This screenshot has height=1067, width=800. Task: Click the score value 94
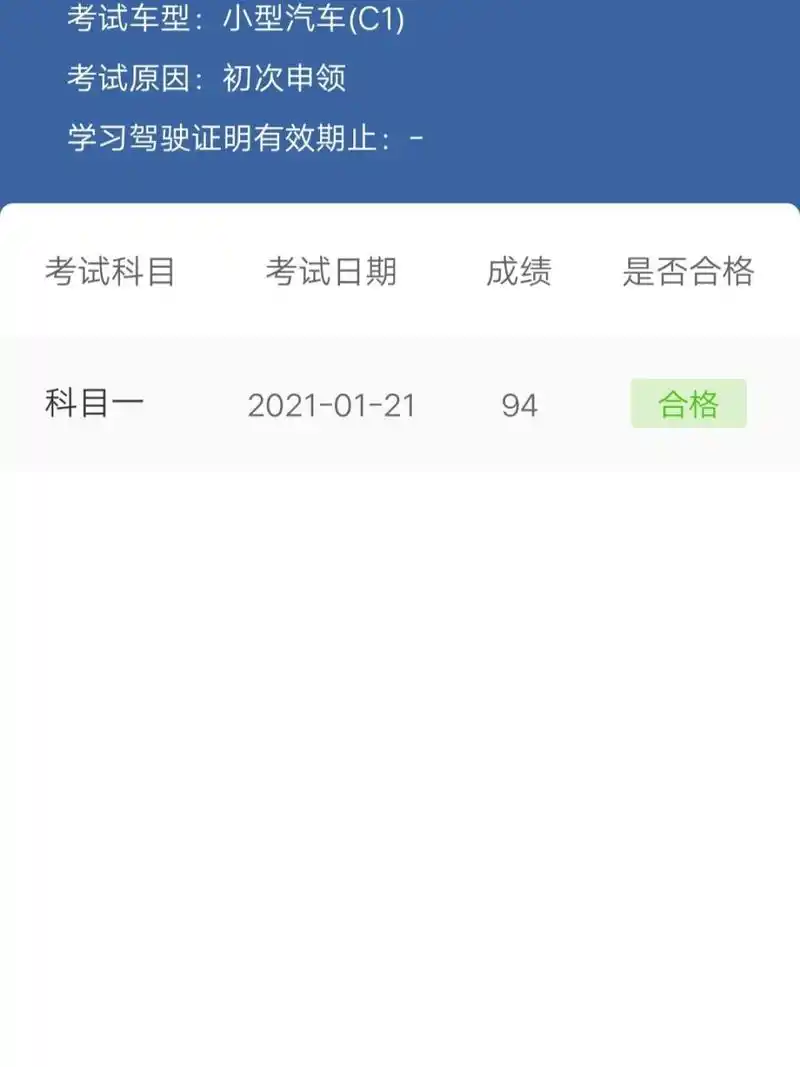coord(519,405)
